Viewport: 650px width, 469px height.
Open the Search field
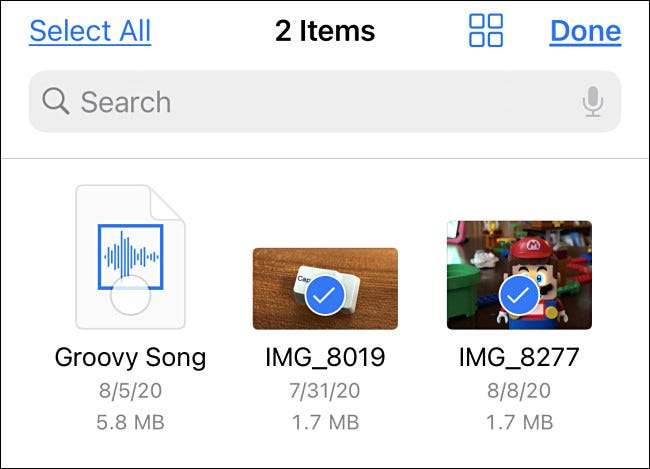[300, 101]
